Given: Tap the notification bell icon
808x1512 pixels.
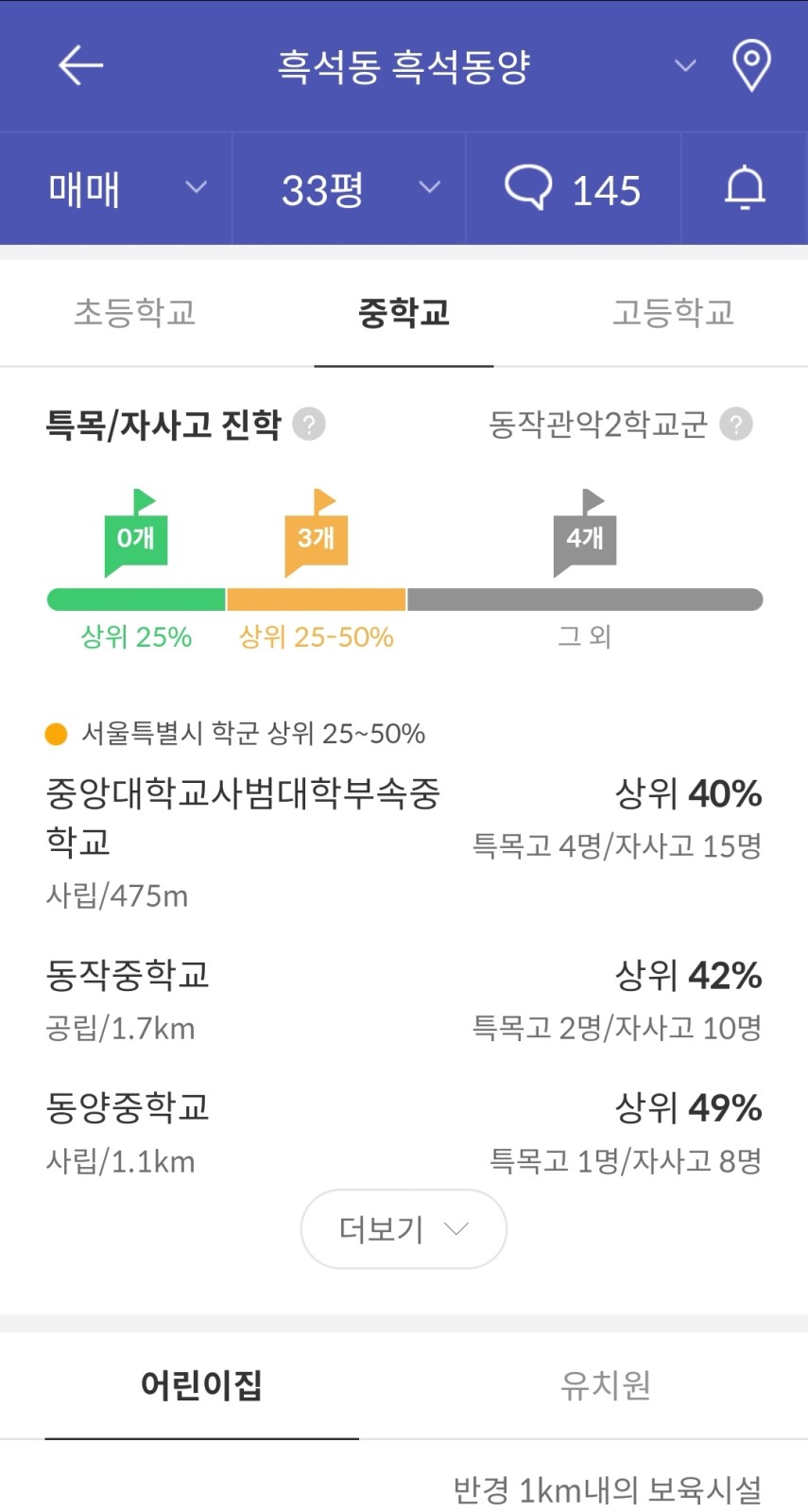Looking at the screenshot, I should pos(745,188).
